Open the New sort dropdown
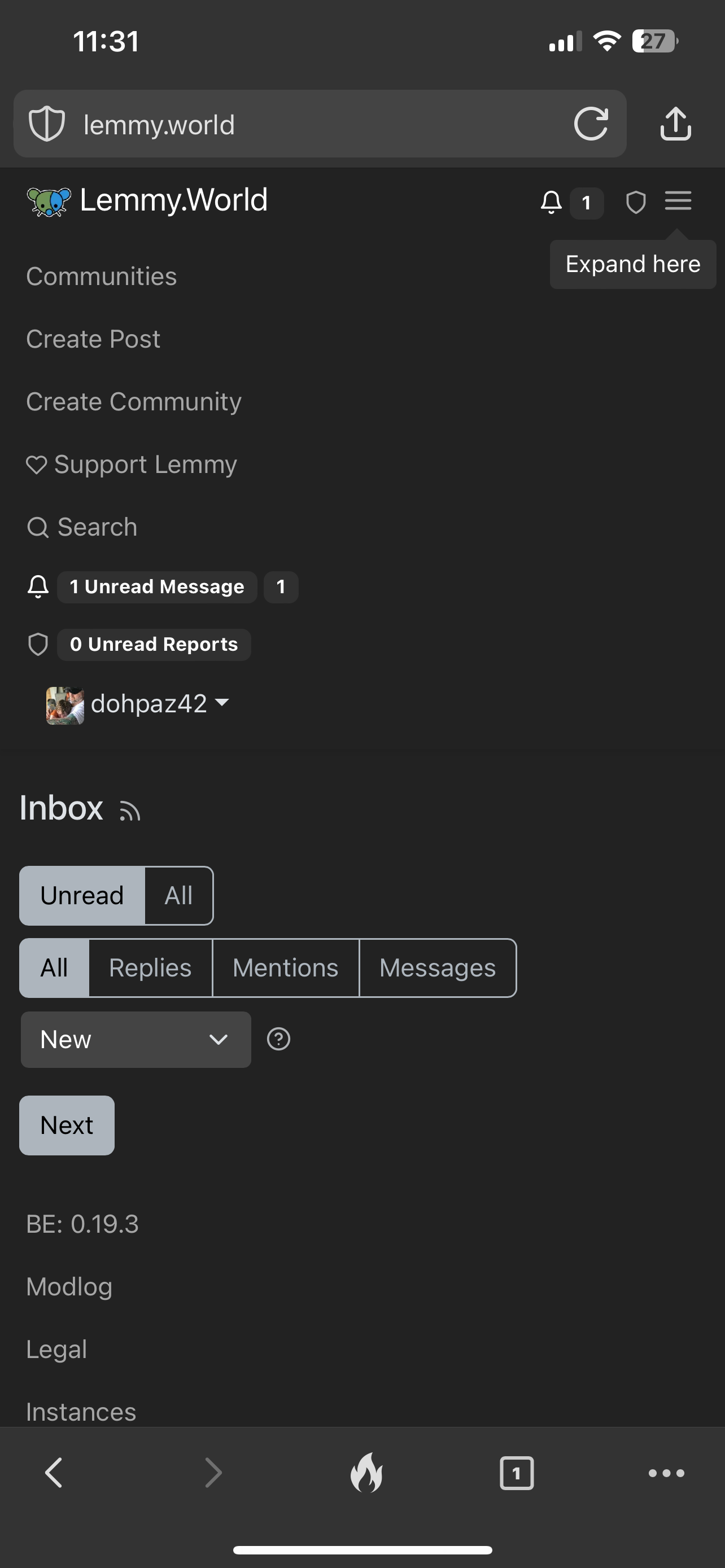725x1568 pixels. (x=136, y=1040)
